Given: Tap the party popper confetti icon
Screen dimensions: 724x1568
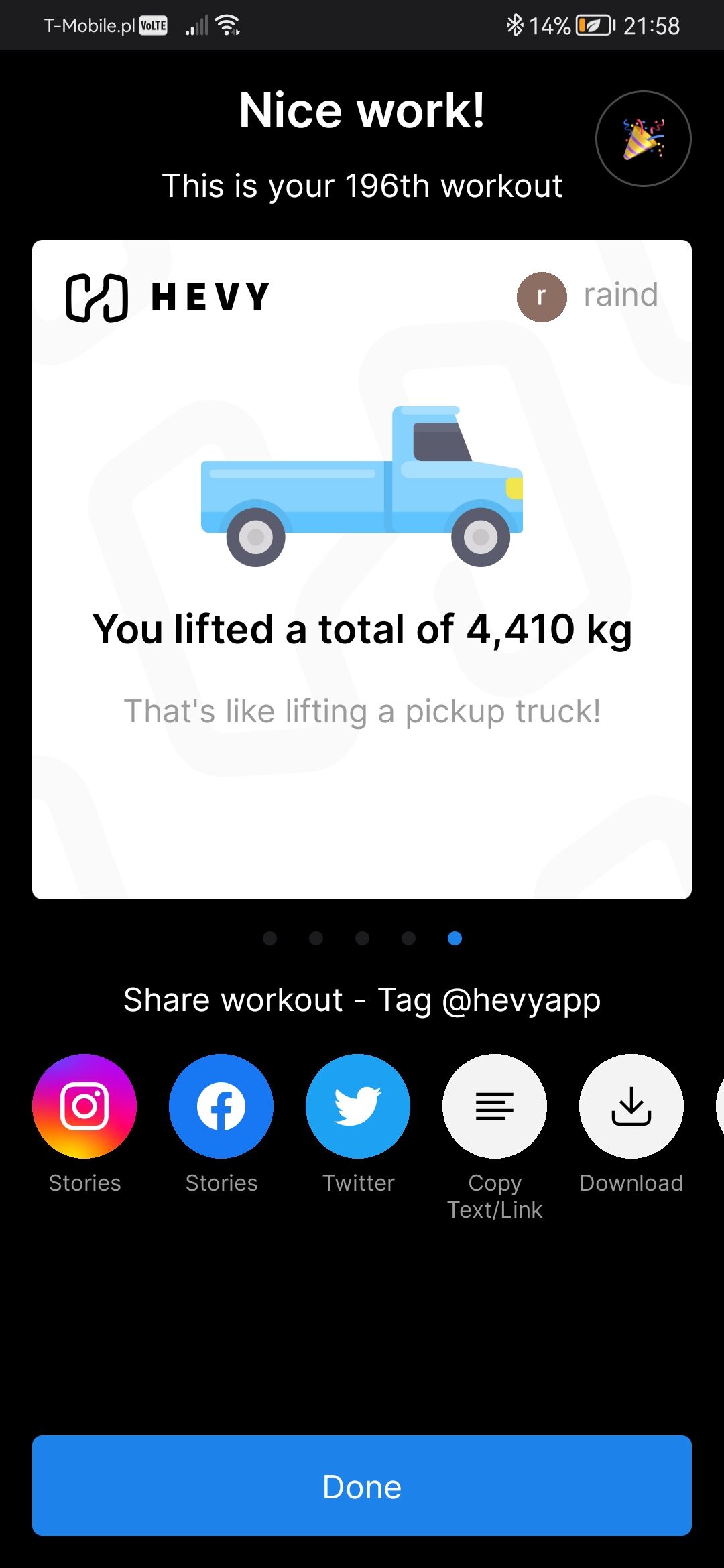Looking at the screenshot, I should coord(643,139).
